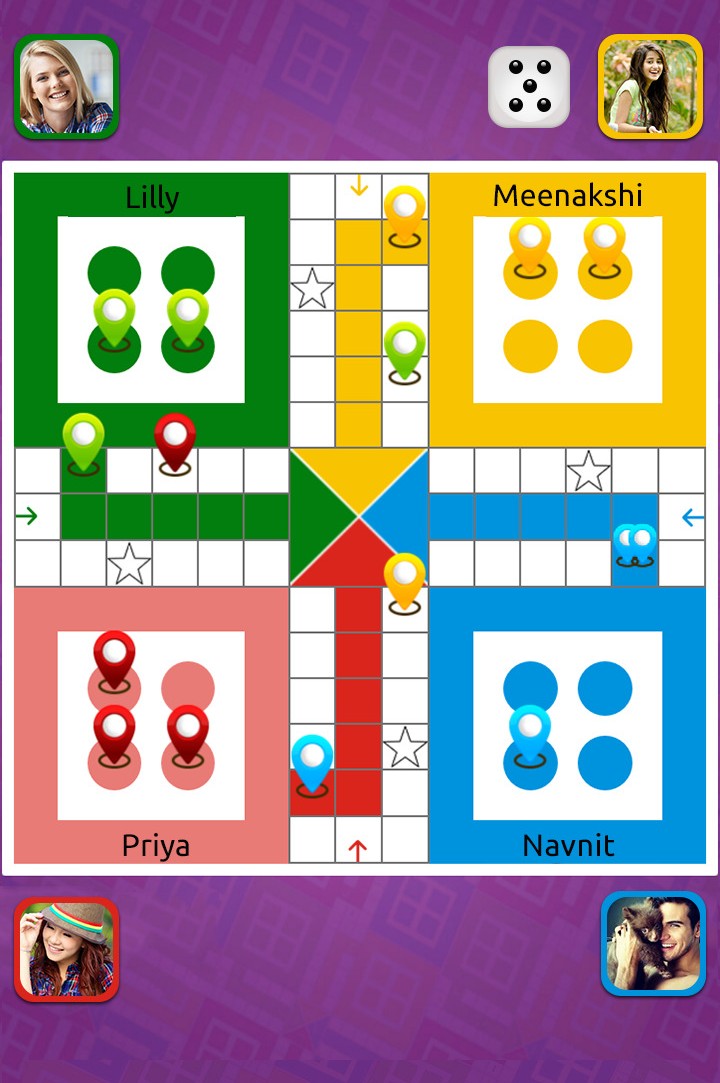Roll the dice
Viewport: 720px width, 1083px height.
click(x=529, y=87)
